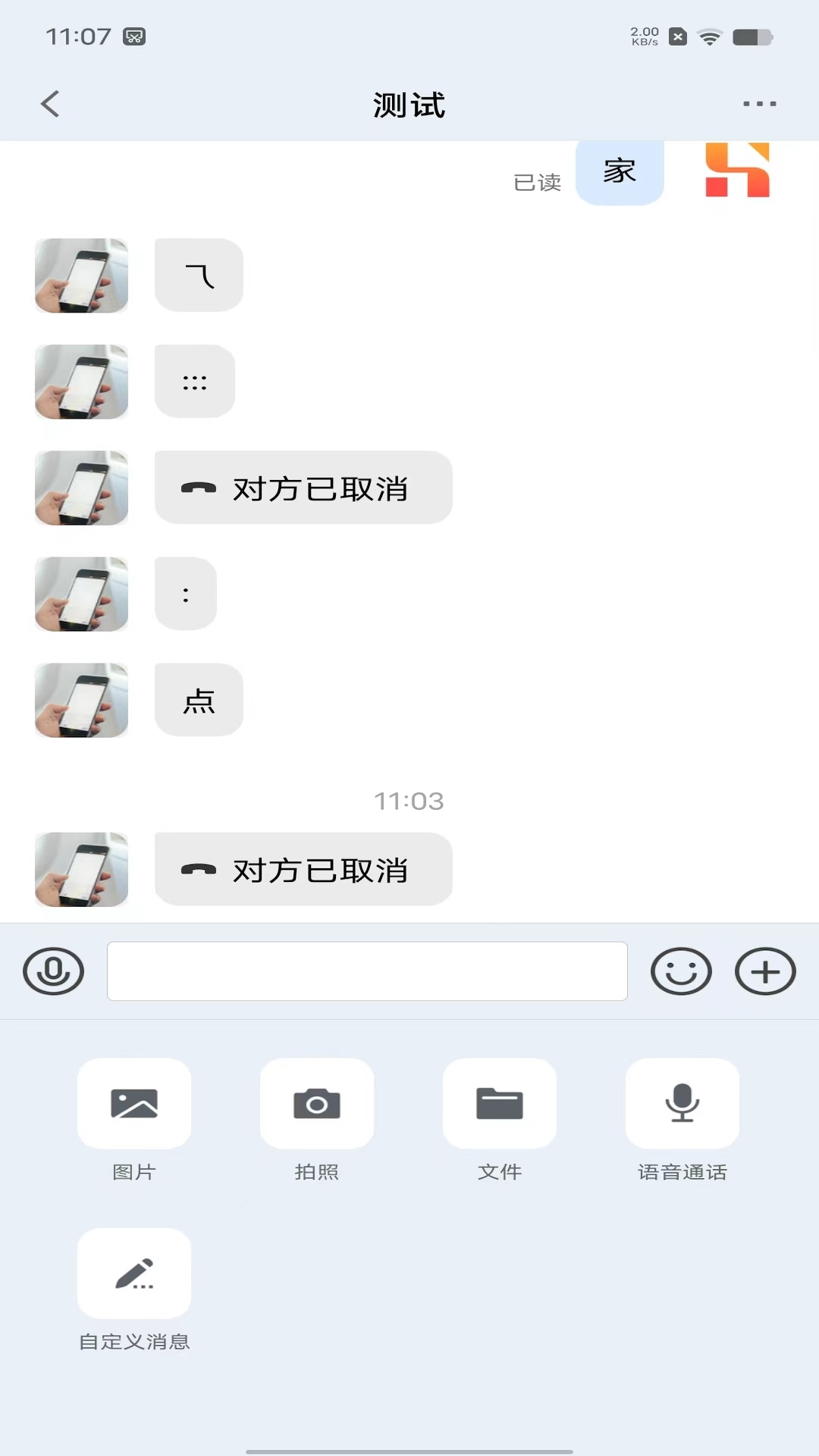
Task: Start a 语音通话 voice call
Action: click(682, 1103)
